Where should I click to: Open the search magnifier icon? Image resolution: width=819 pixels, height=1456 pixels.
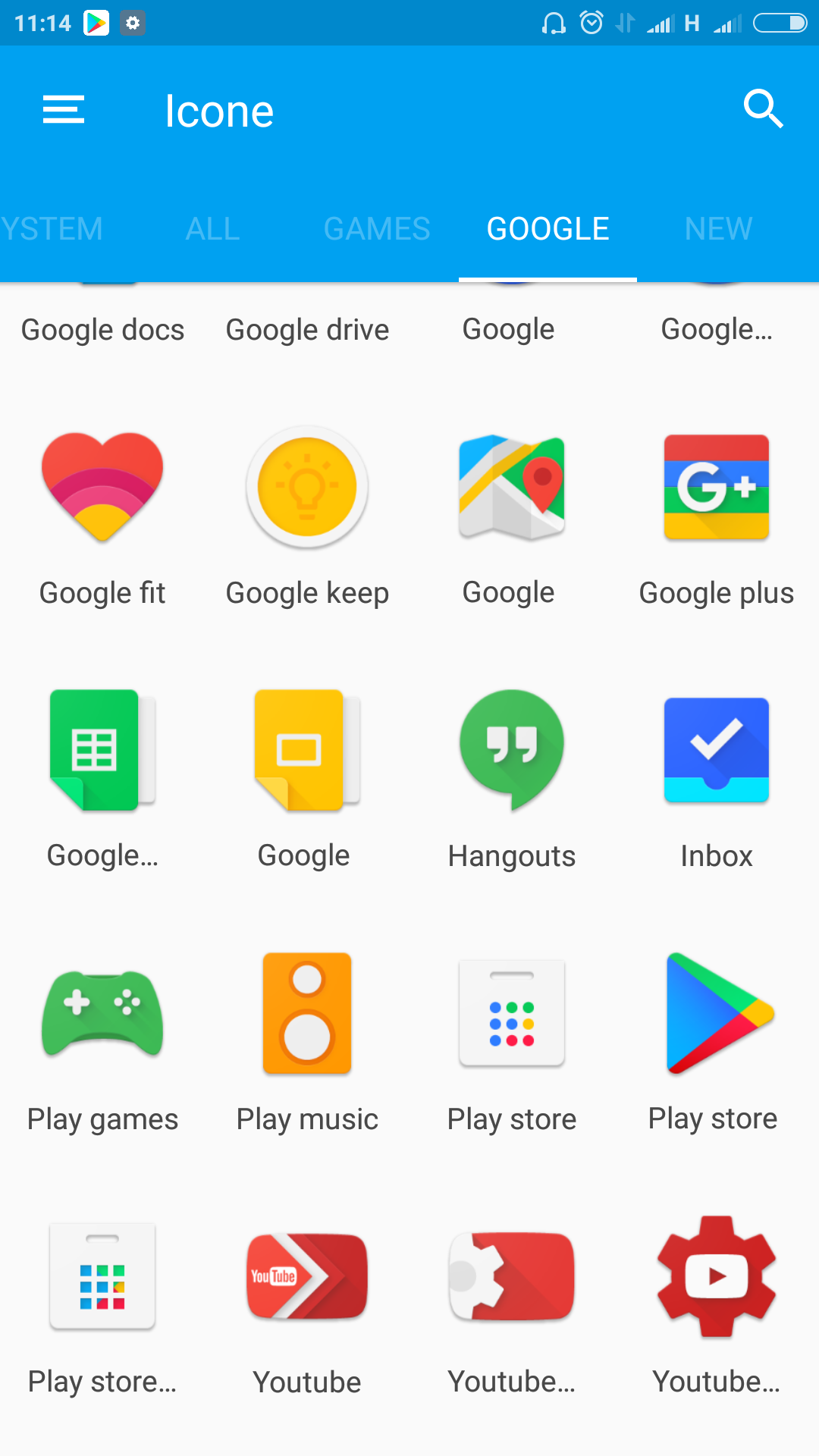(763, 109)
